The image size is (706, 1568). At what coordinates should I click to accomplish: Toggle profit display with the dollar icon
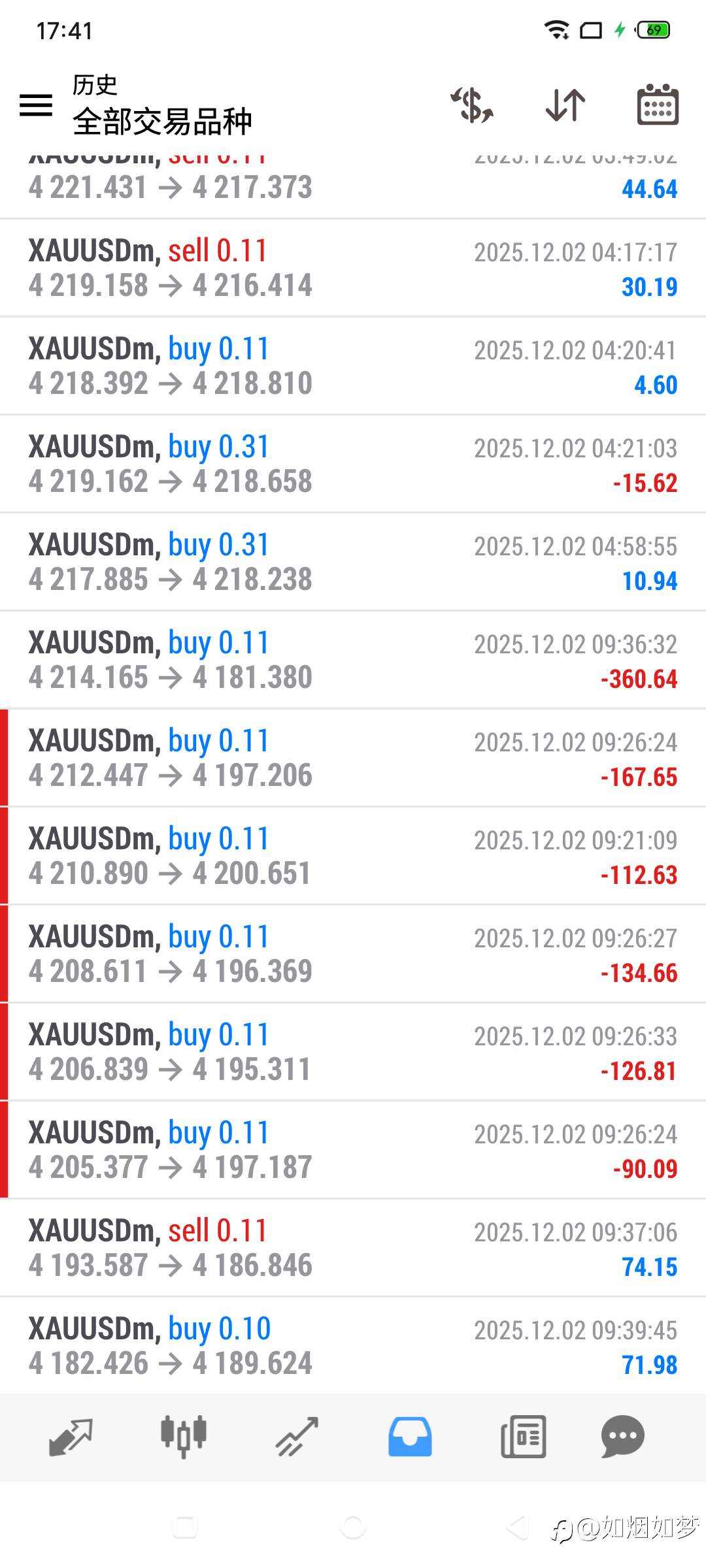(x=473, y=105)
